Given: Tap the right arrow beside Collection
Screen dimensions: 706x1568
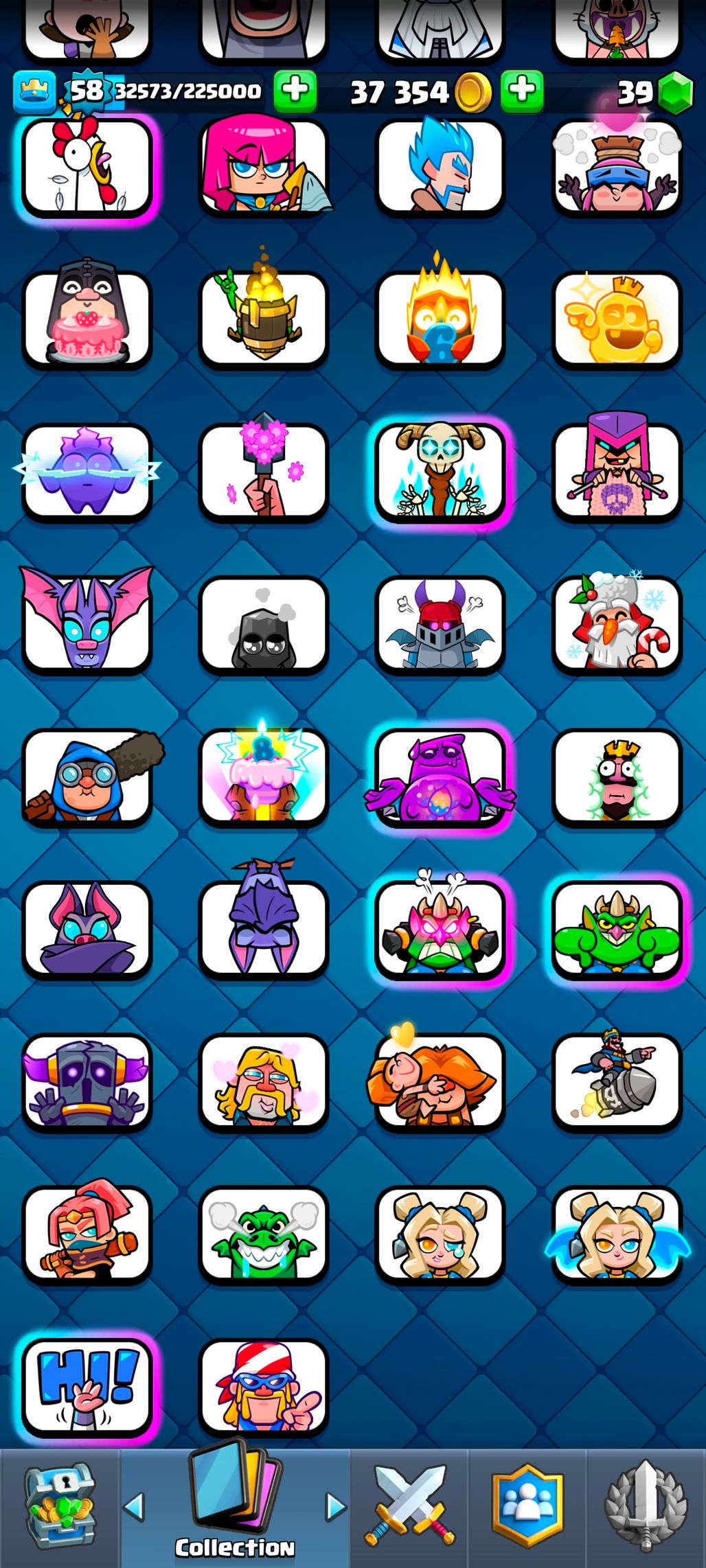Looking at the screenshot, I should click(x=335, y=1507).
